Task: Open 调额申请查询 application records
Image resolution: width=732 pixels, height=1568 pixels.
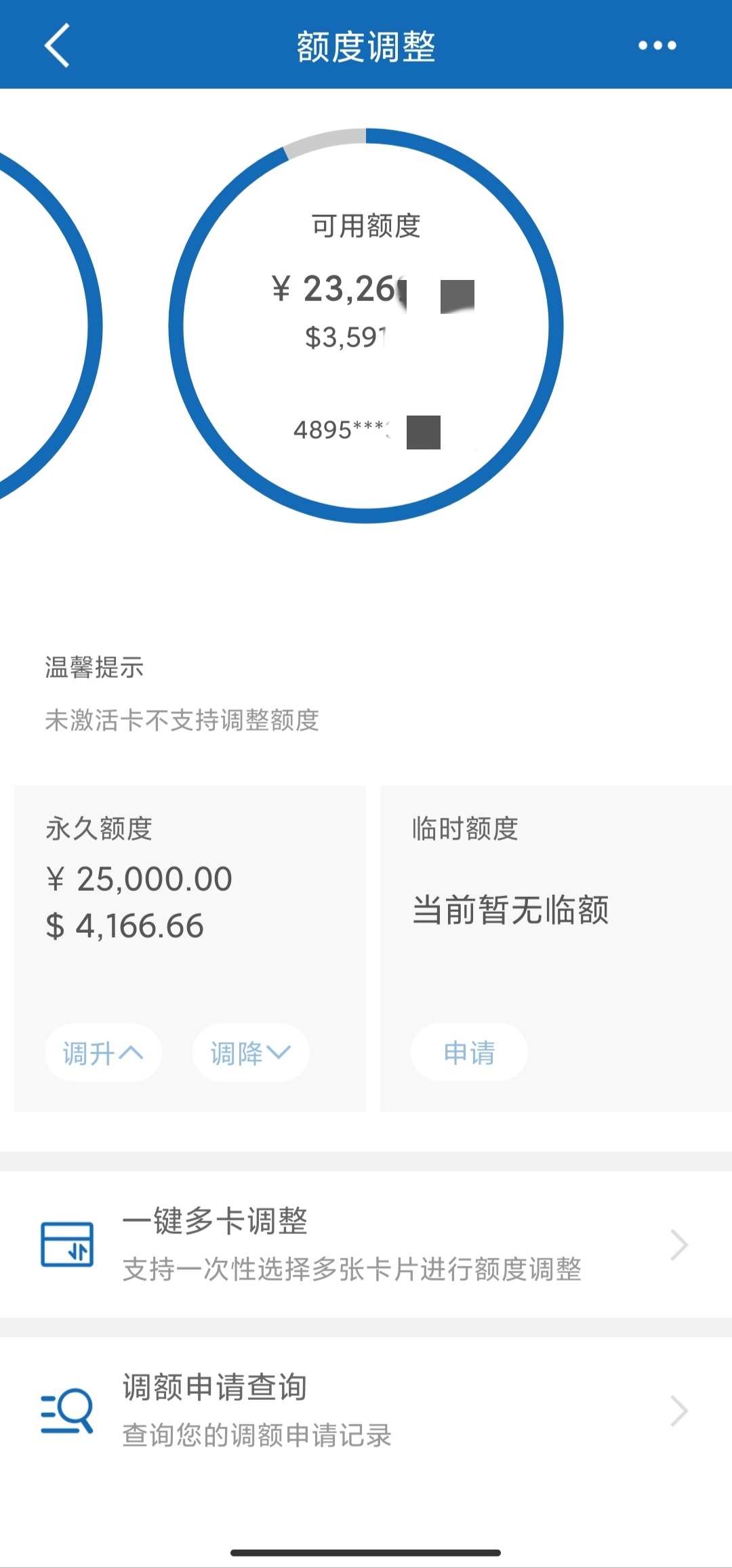Action: coord(366,1410)
